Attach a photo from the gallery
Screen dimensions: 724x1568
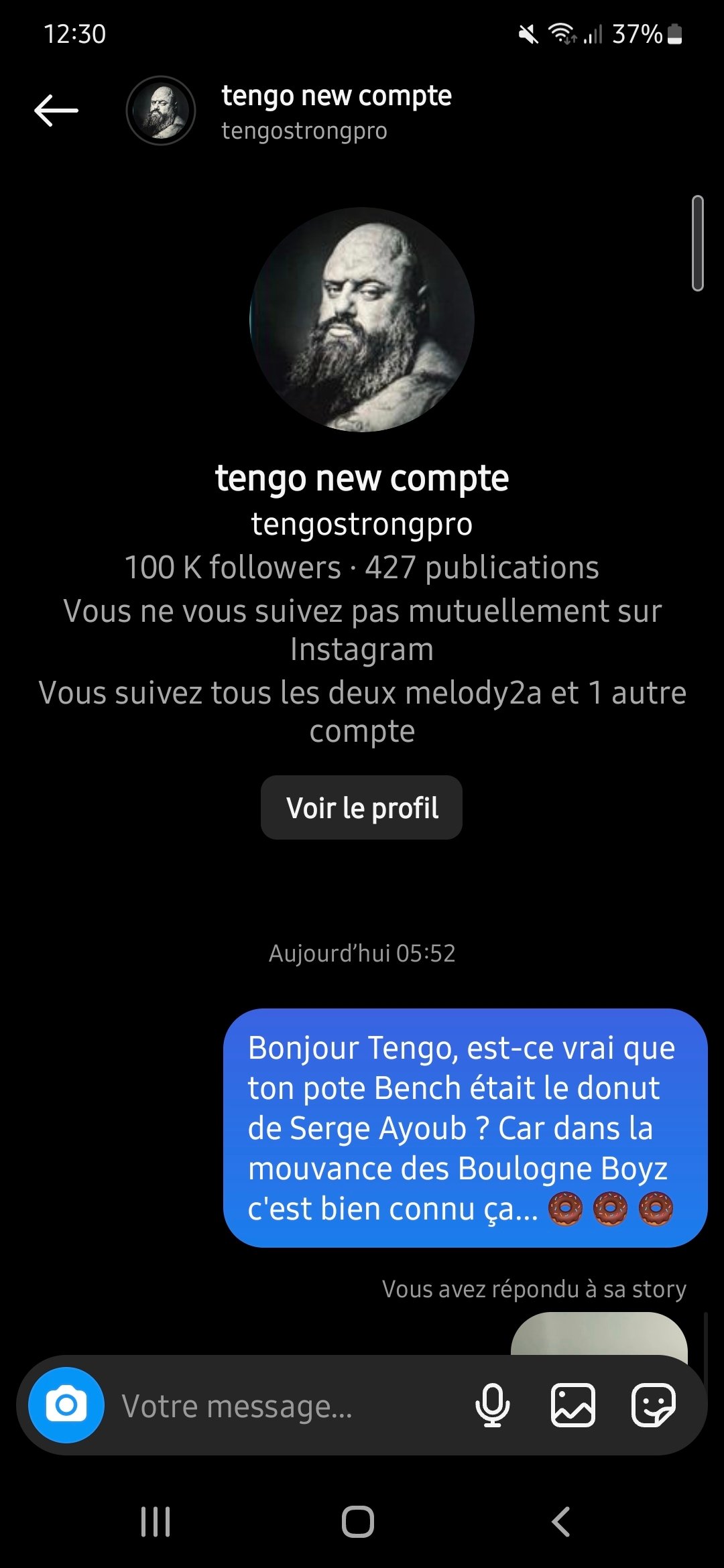pos(573,1405)
